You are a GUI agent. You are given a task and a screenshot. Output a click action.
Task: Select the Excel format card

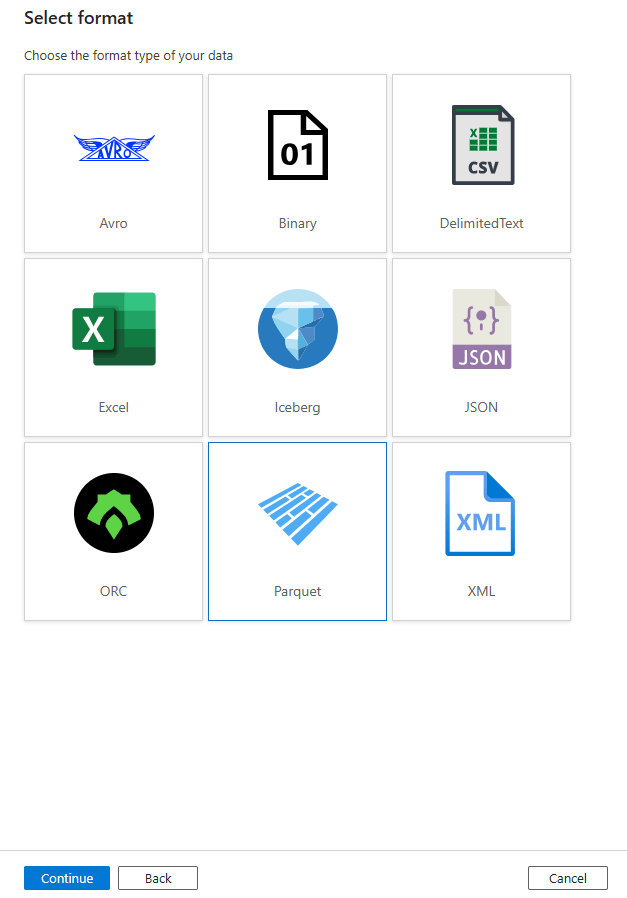(x=113, y=347)
